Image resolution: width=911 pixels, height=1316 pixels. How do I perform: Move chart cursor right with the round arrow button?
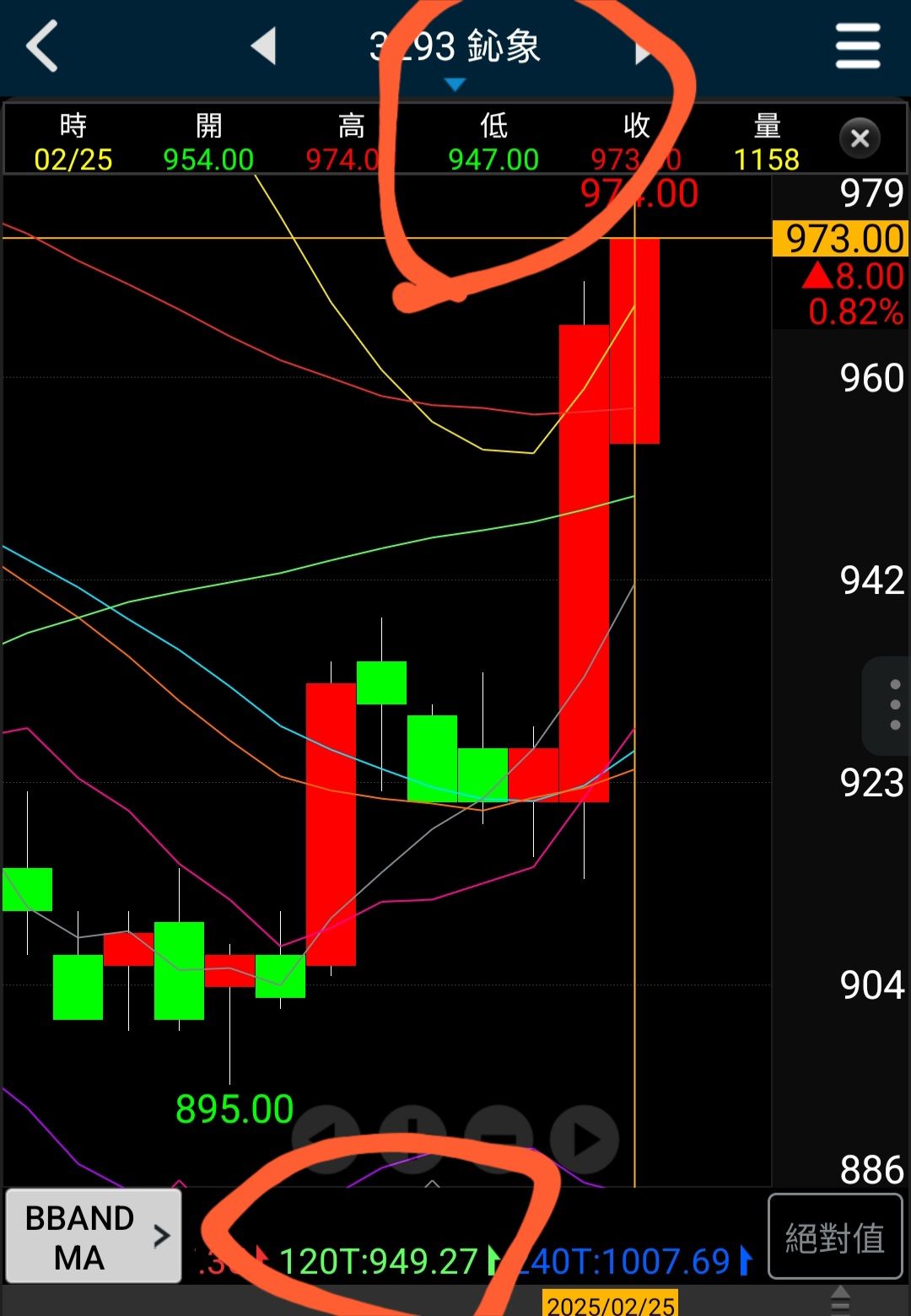(x=585, y=1141)
